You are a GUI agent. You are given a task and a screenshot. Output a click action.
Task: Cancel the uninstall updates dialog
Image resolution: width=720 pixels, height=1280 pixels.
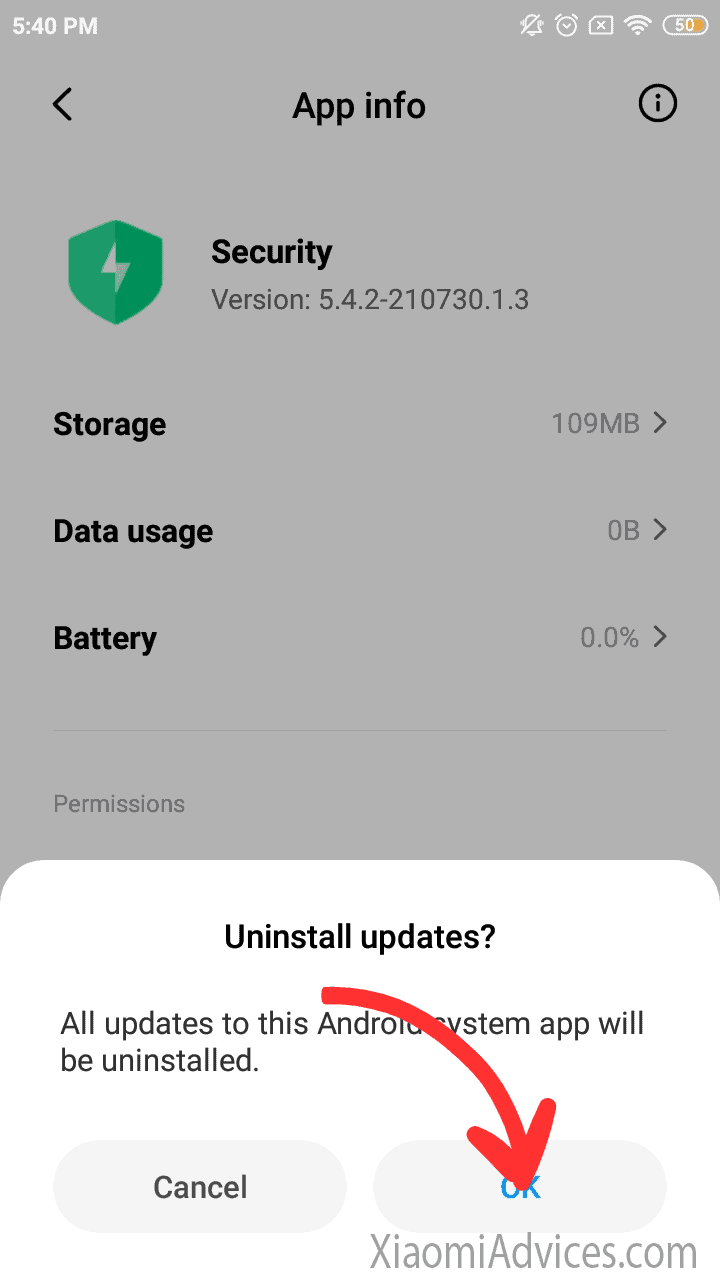coord(200,1186)
